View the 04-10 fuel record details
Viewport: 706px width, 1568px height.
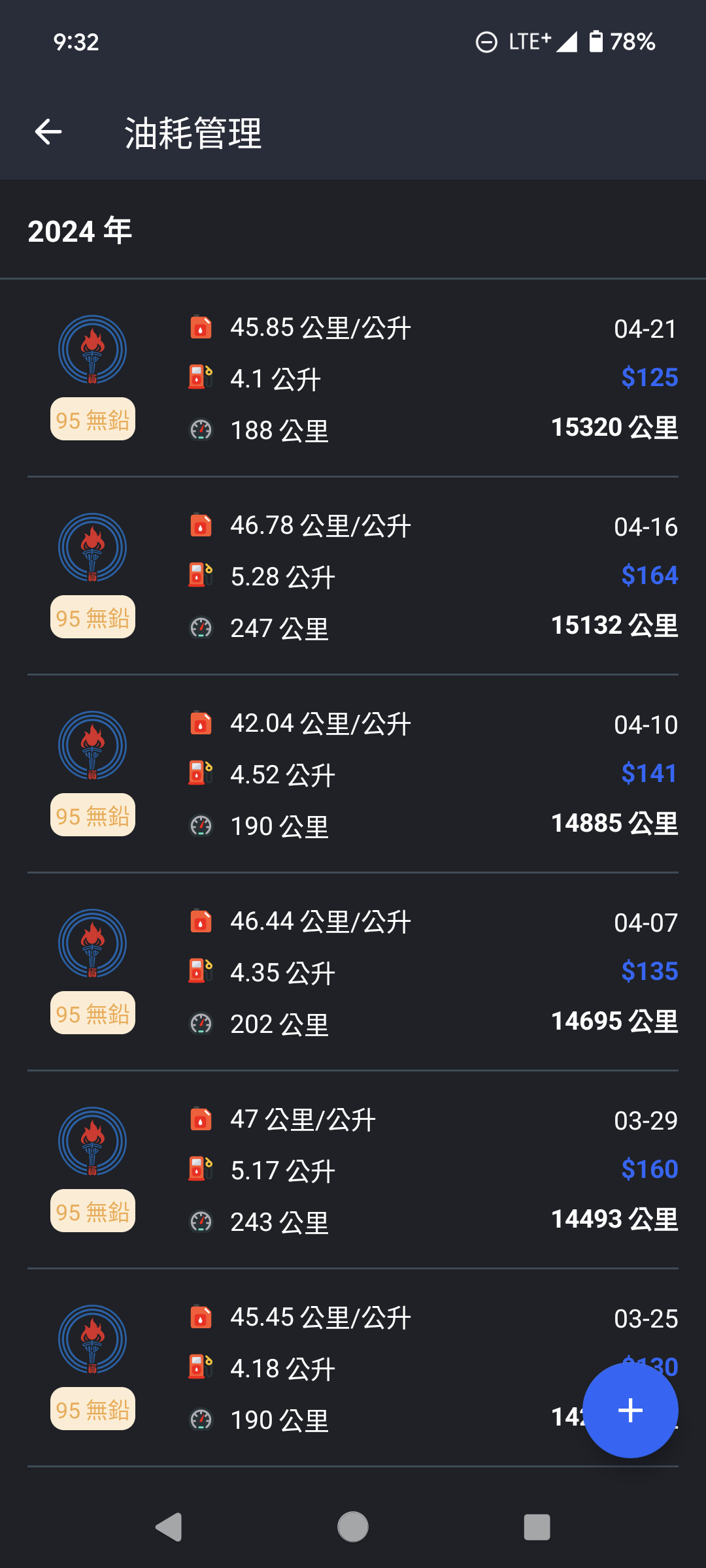tap(353, 774)
